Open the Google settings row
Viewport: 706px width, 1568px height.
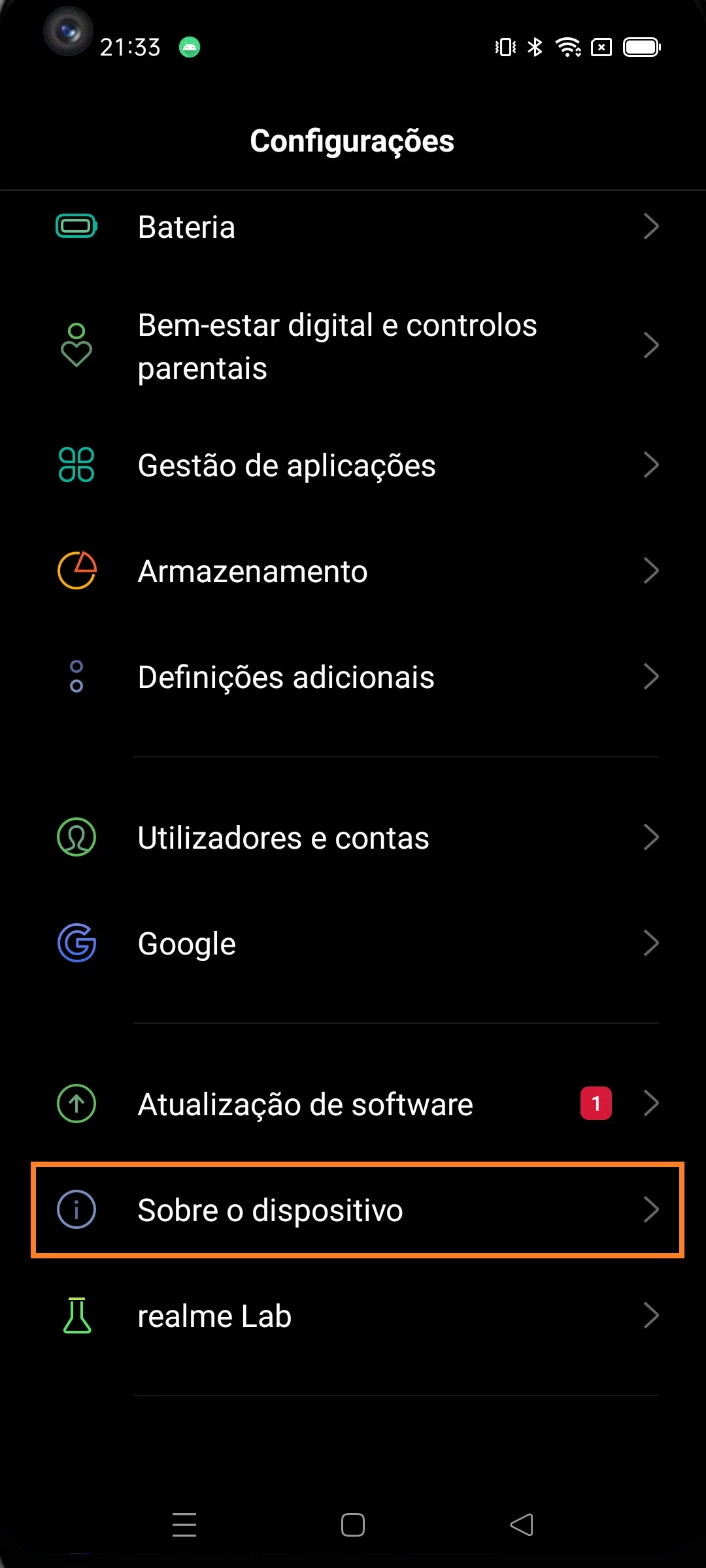tap(353, 943)
